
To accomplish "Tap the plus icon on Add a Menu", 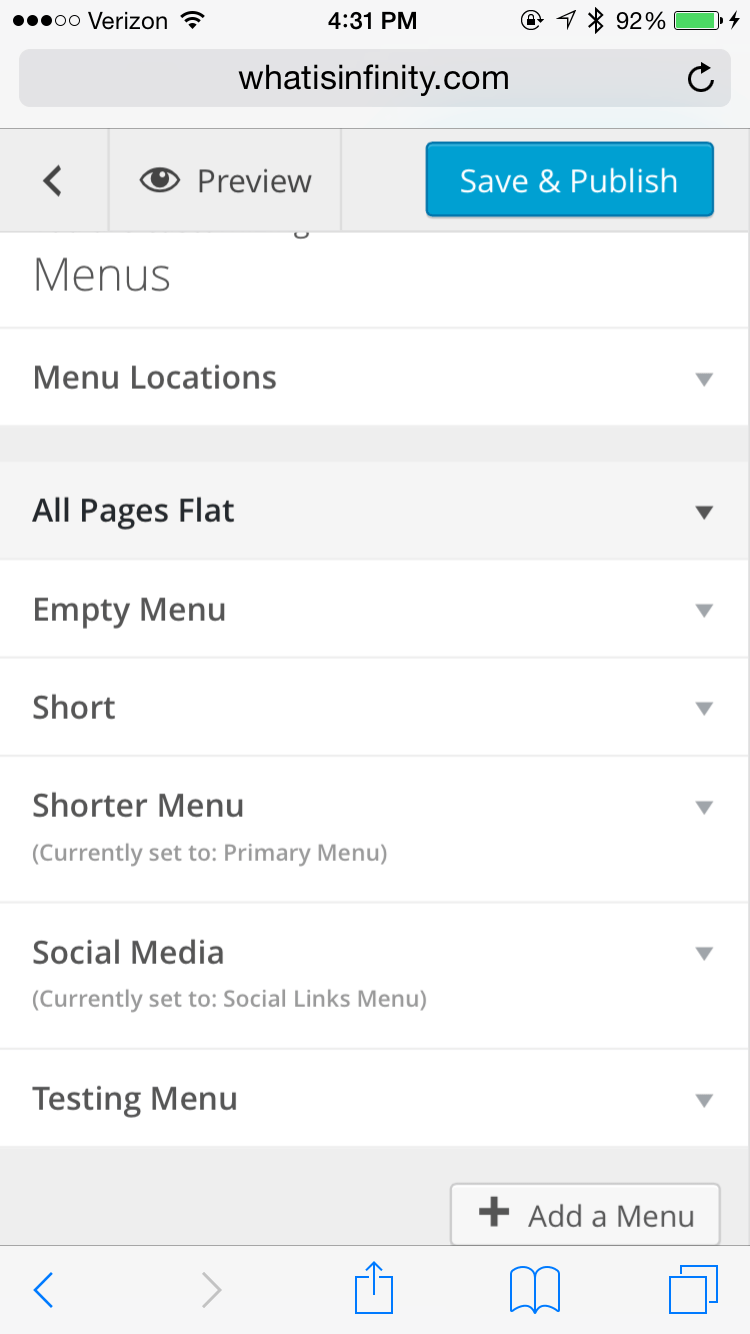I will point(494,1214).
